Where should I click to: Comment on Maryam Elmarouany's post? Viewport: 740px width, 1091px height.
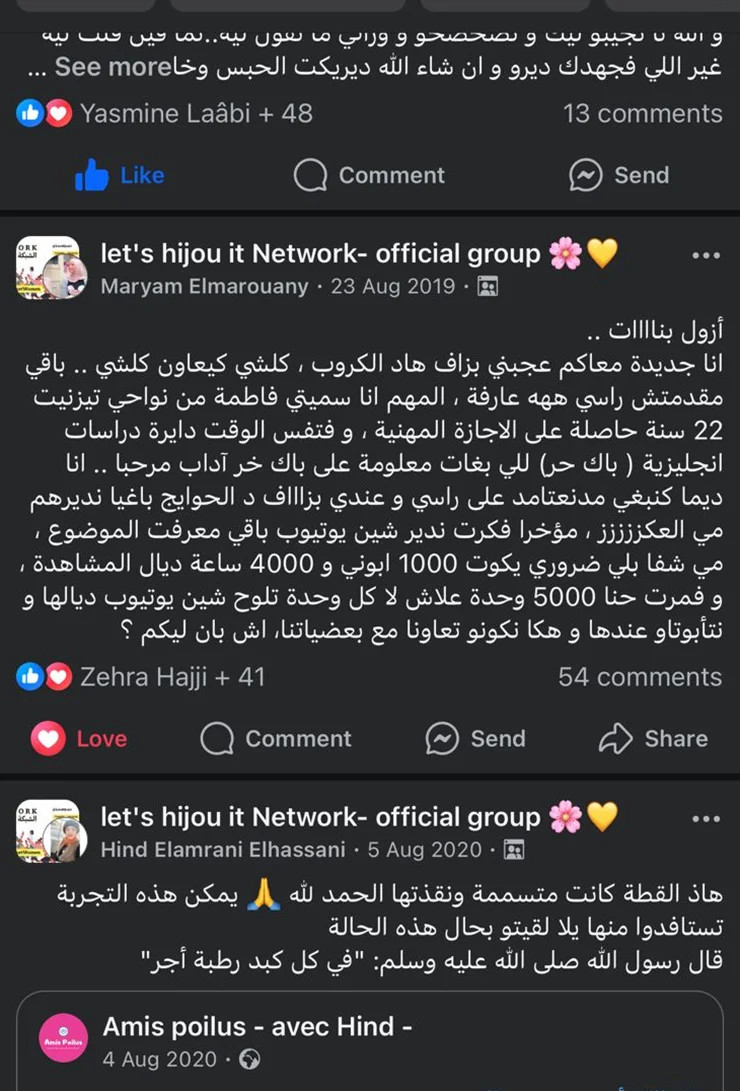(x=276, y=739)
